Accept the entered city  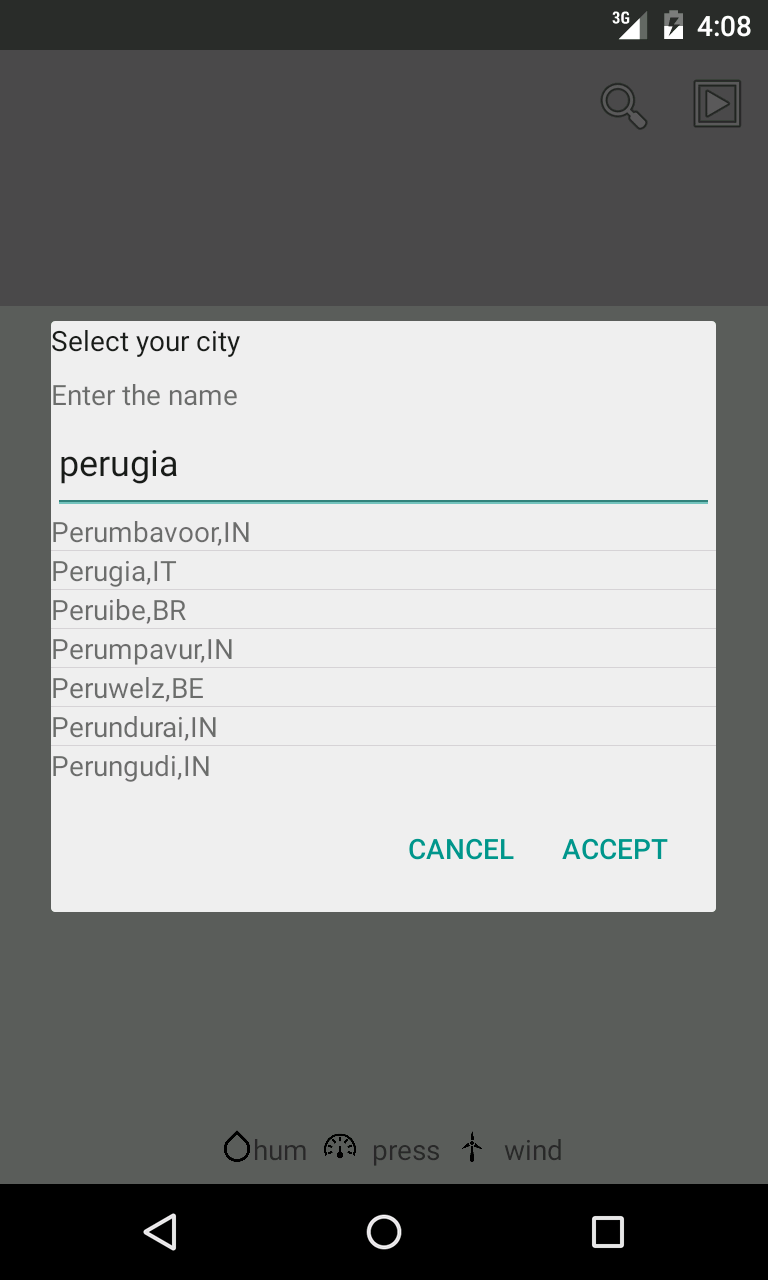coord(615,849)
